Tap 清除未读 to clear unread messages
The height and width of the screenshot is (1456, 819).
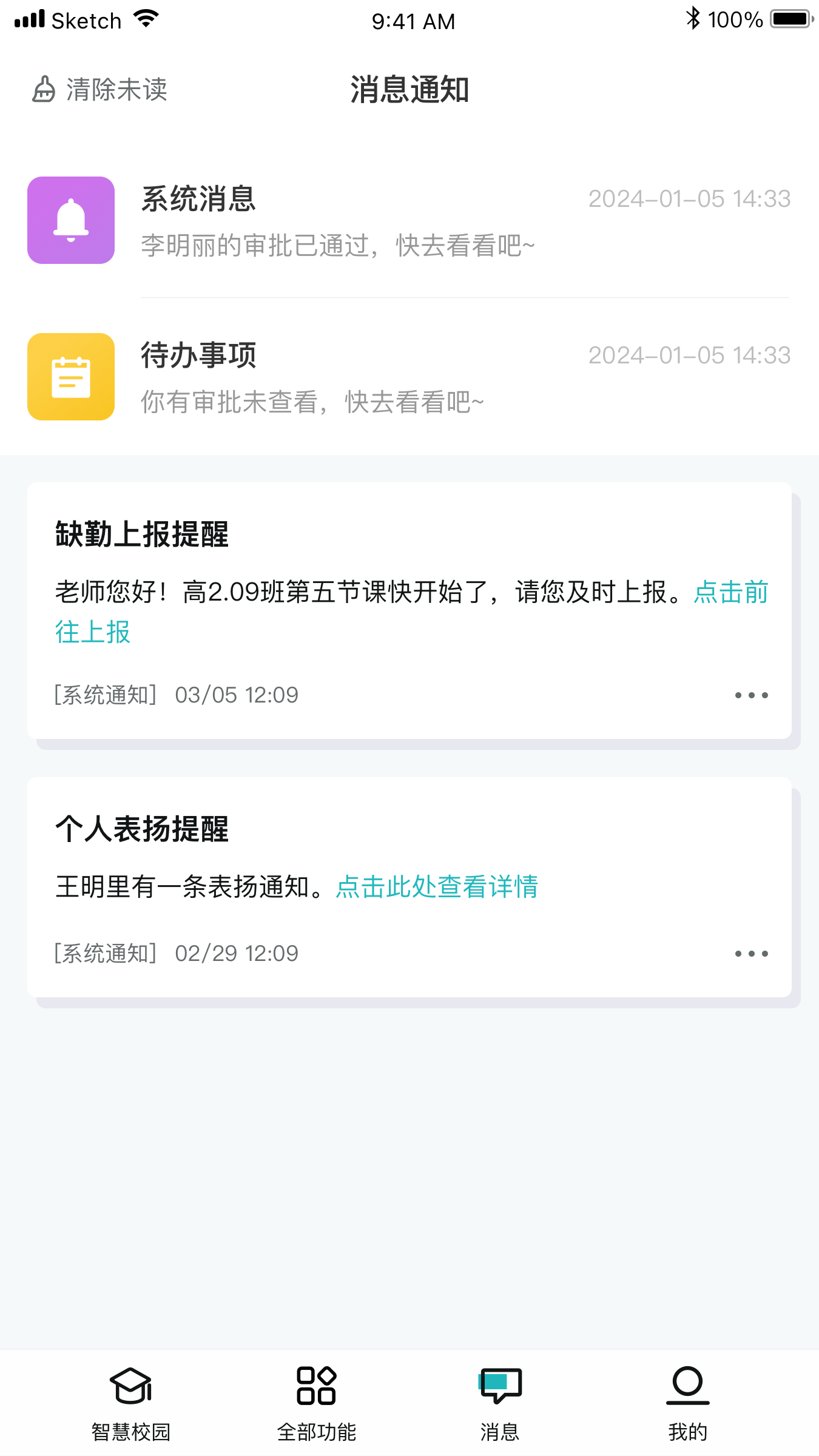(116, 90)
